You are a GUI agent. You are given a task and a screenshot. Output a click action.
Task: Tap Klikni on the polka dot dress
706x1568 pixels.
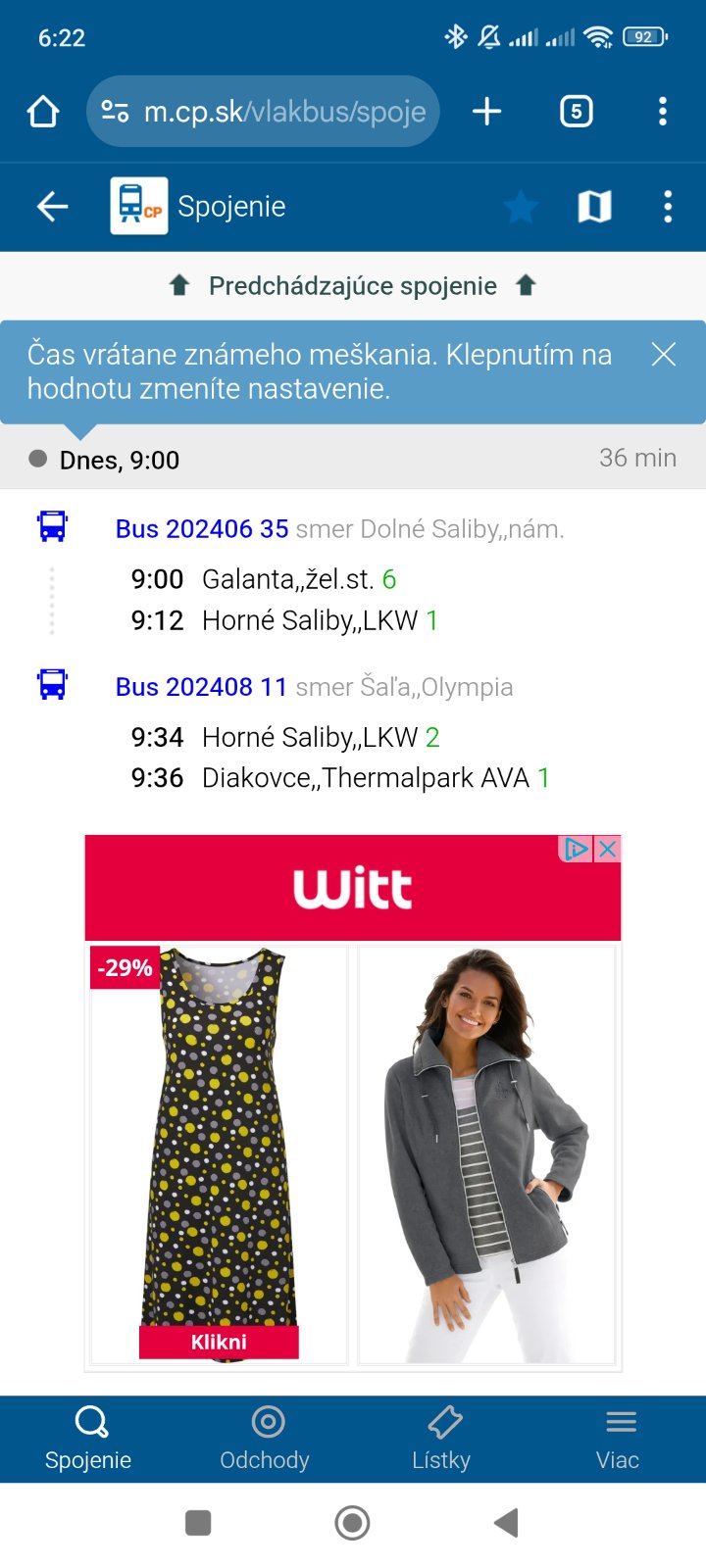[219, 1342]
